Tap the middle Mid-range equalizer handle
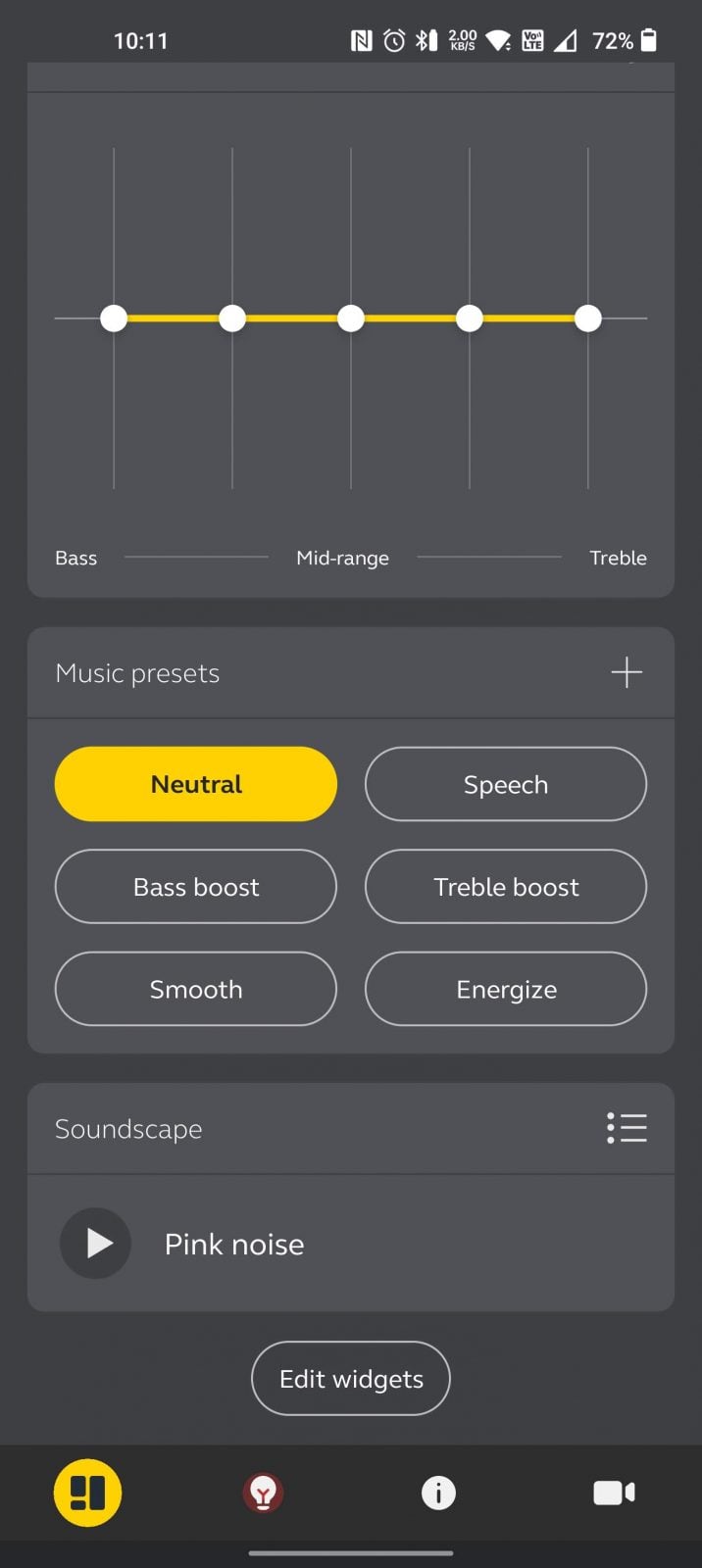The image size is (702, 1568). click(x=351, y=318)
